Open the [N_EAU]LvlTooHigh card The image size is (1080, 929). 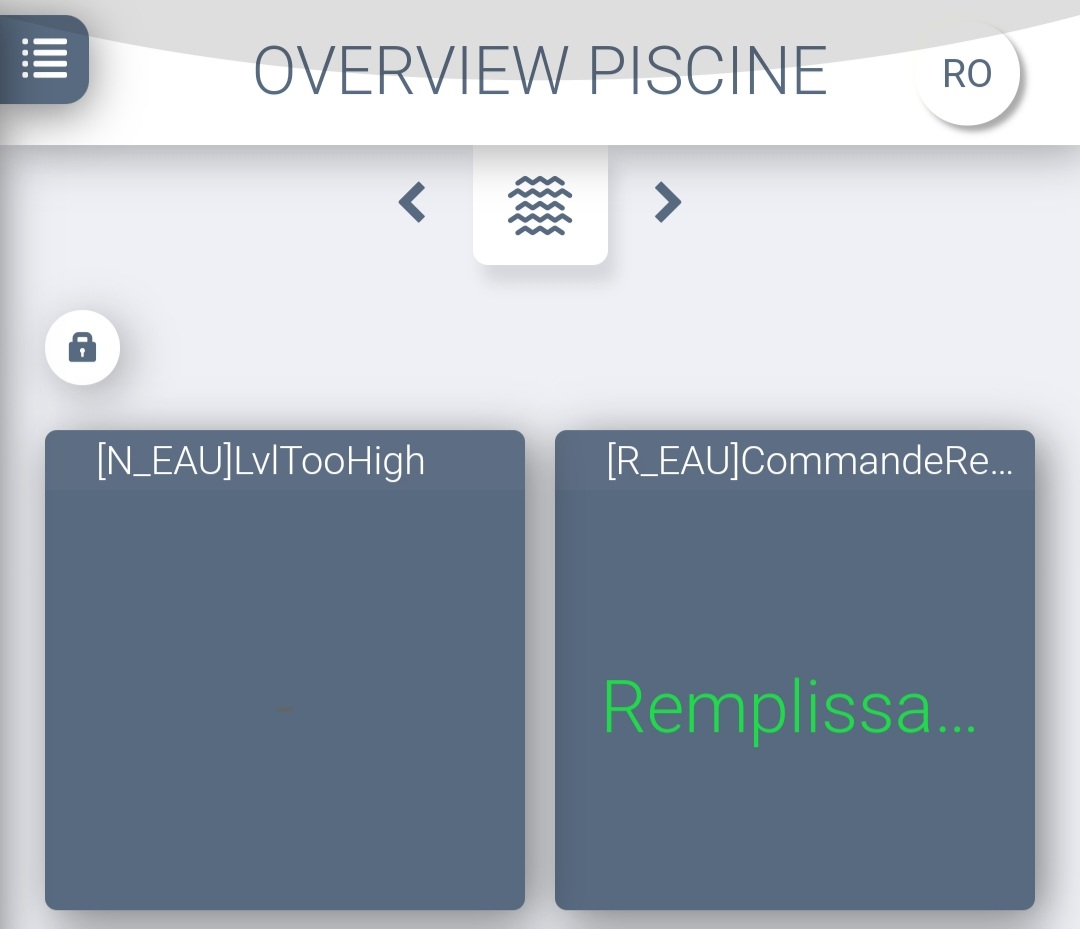285,670
